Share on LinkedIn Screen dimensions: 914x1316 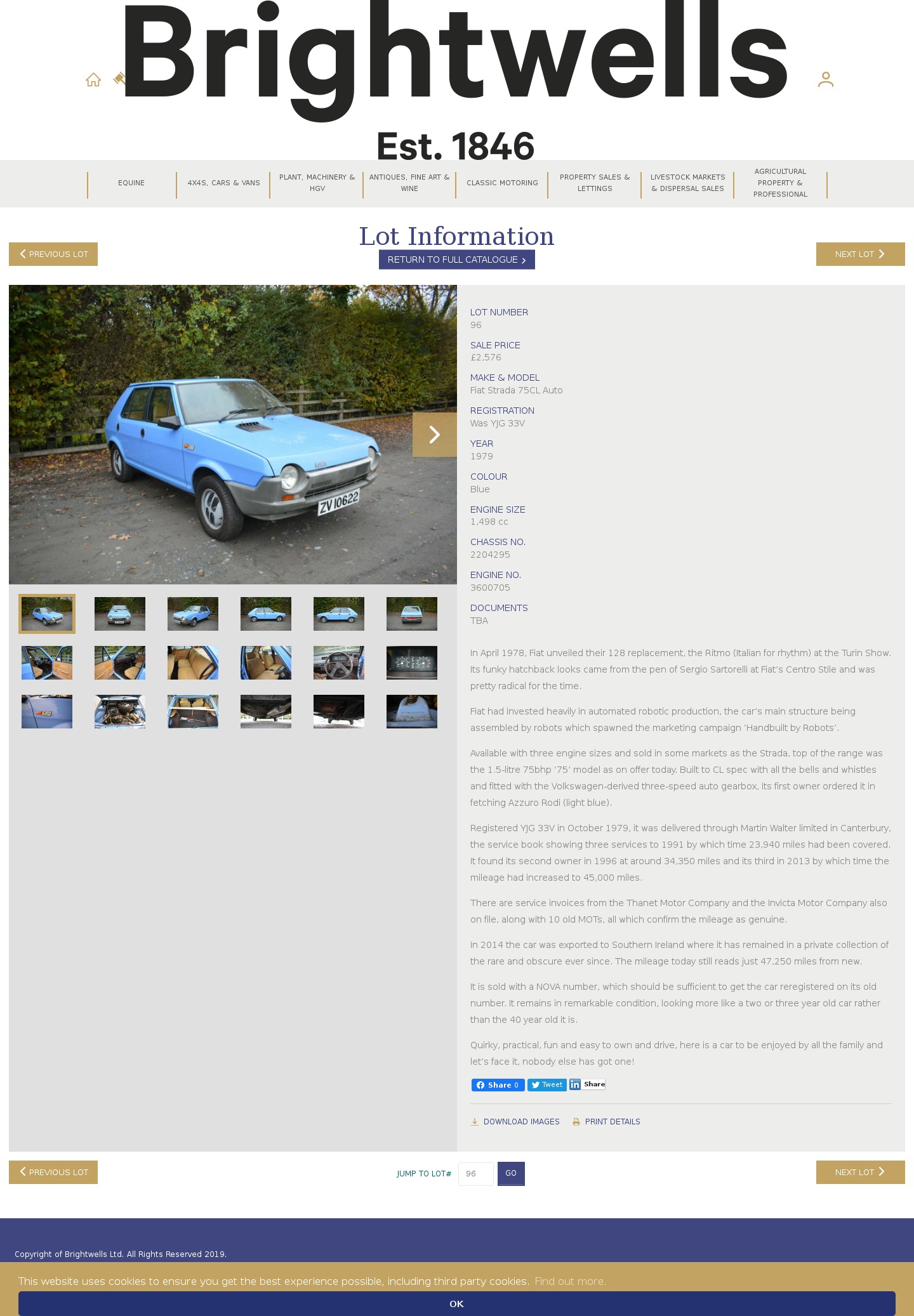(587, 1084)
